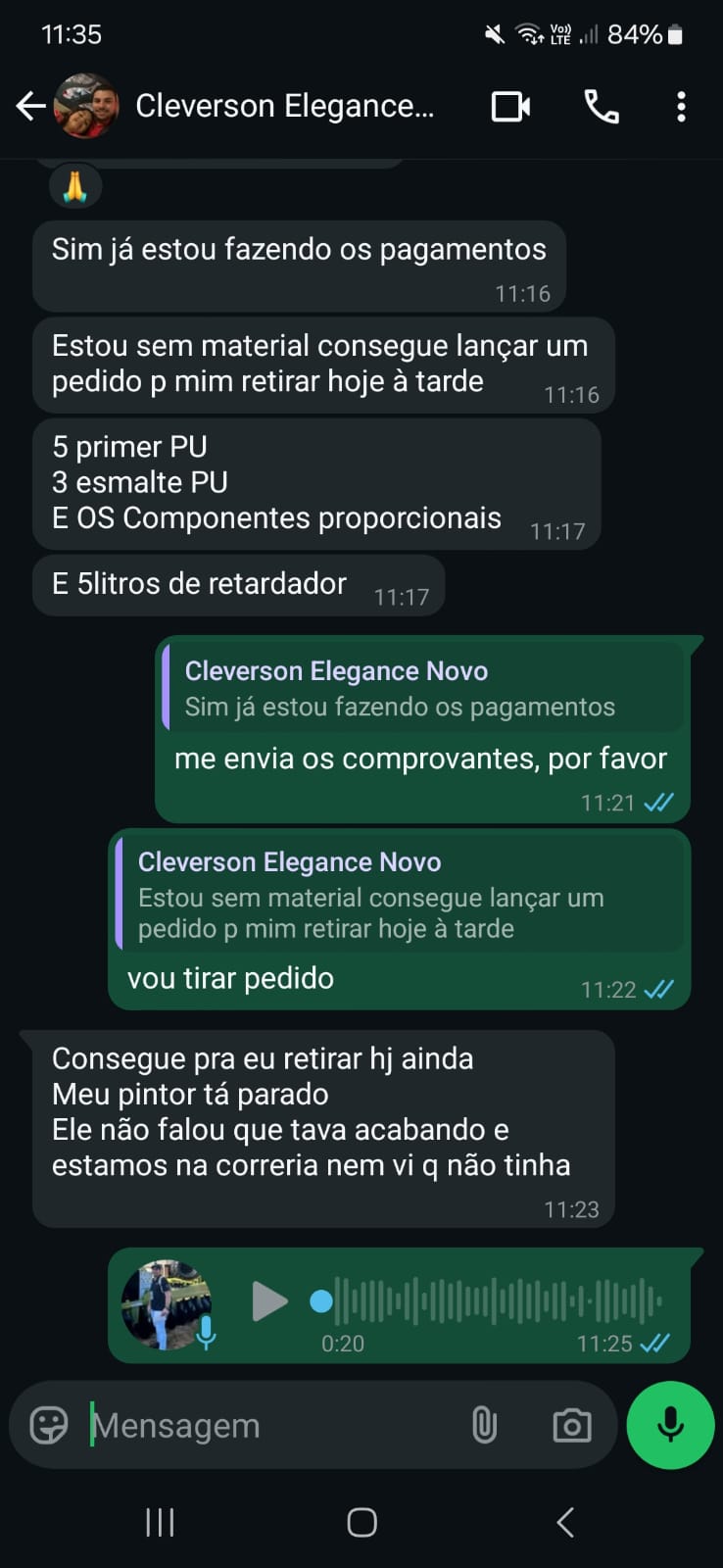Screen dimensions: 723x1568
Task: Jump to quoted message "Estou sem material consegue lançar"
Action: 400,896
